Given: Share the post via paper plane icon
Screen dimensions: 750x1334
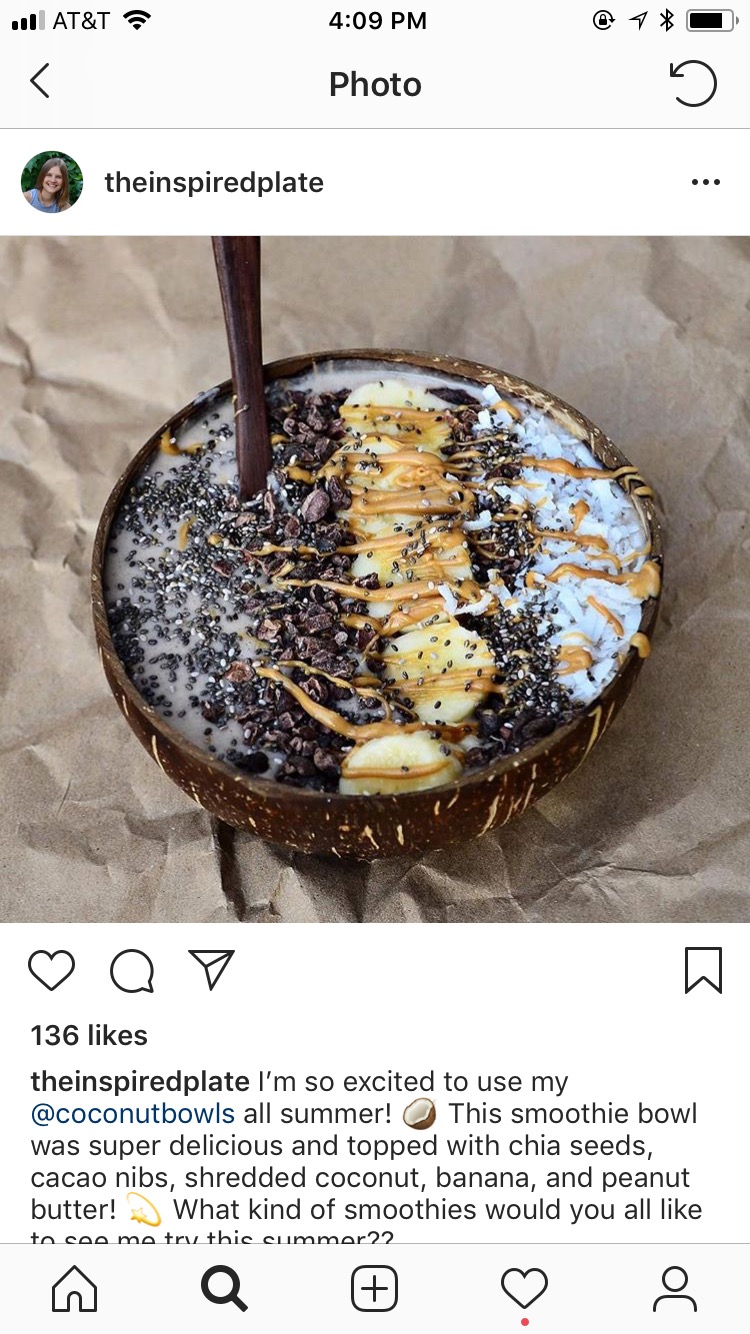Looking at the screenshot, I should click(211, 970).
